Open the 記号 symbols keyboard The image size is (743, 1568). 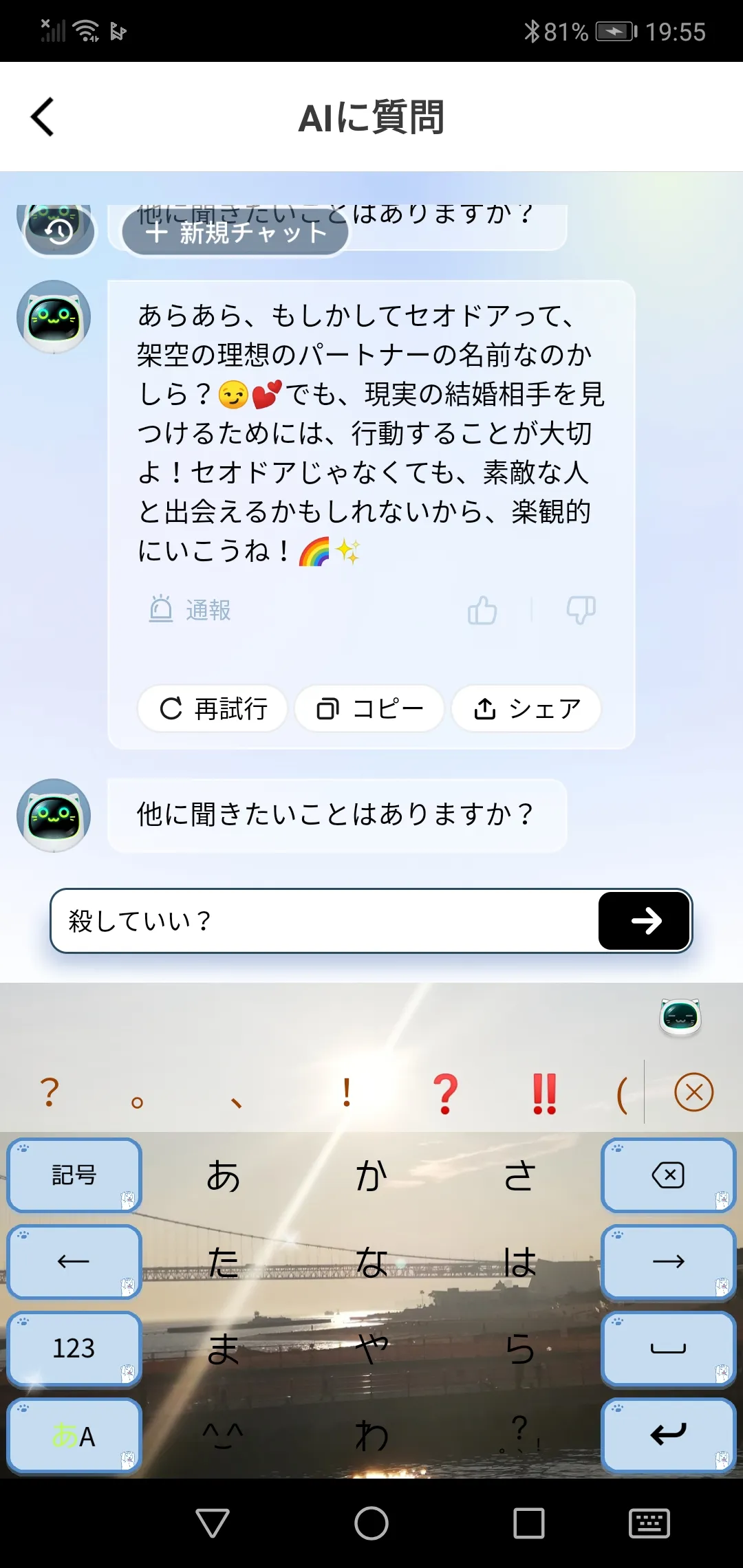coord(74,1175)
